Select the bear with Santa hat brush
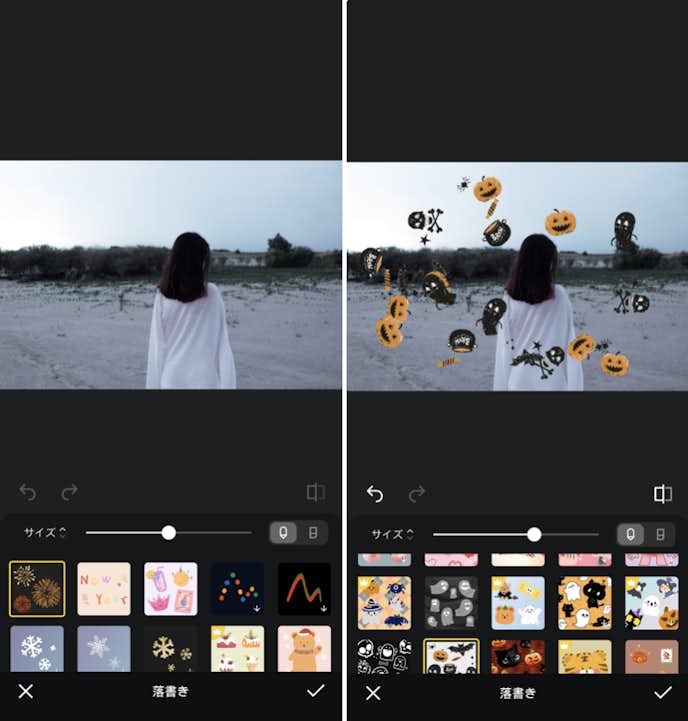688x721 pixels. point(304,648)
